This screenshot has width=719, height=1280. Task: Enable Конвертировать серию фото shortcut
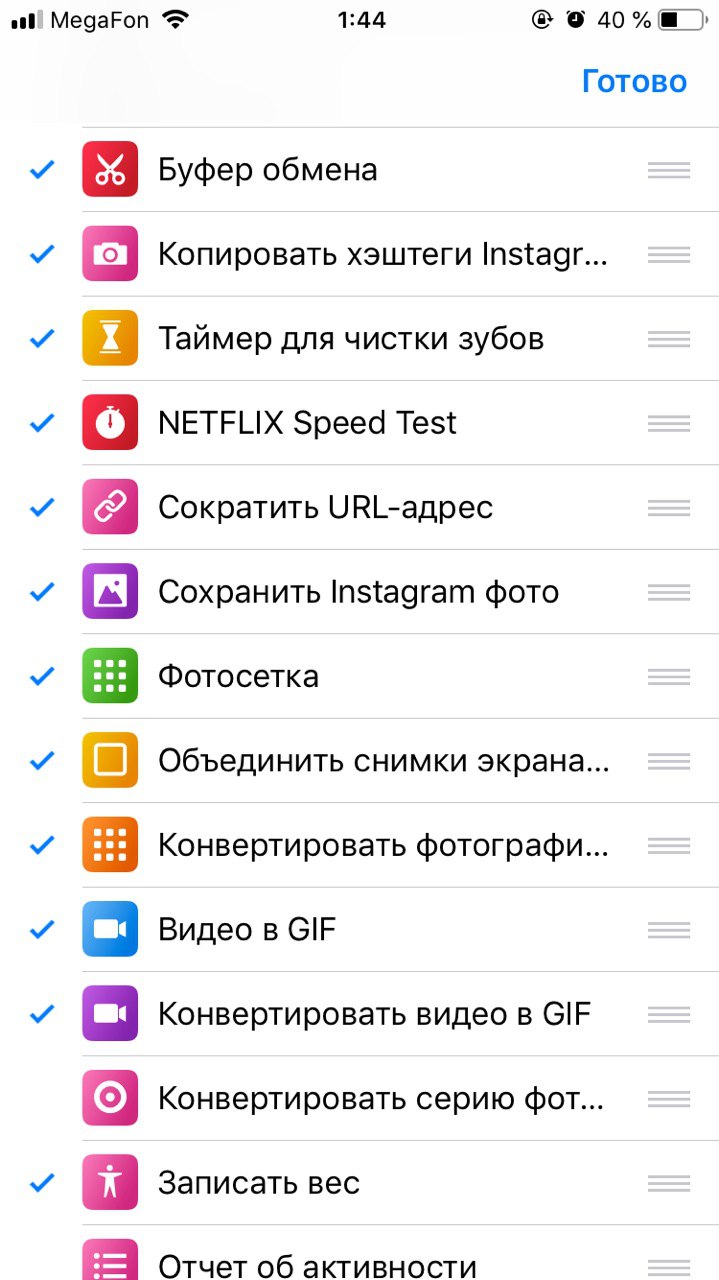tap(359, 1098)
